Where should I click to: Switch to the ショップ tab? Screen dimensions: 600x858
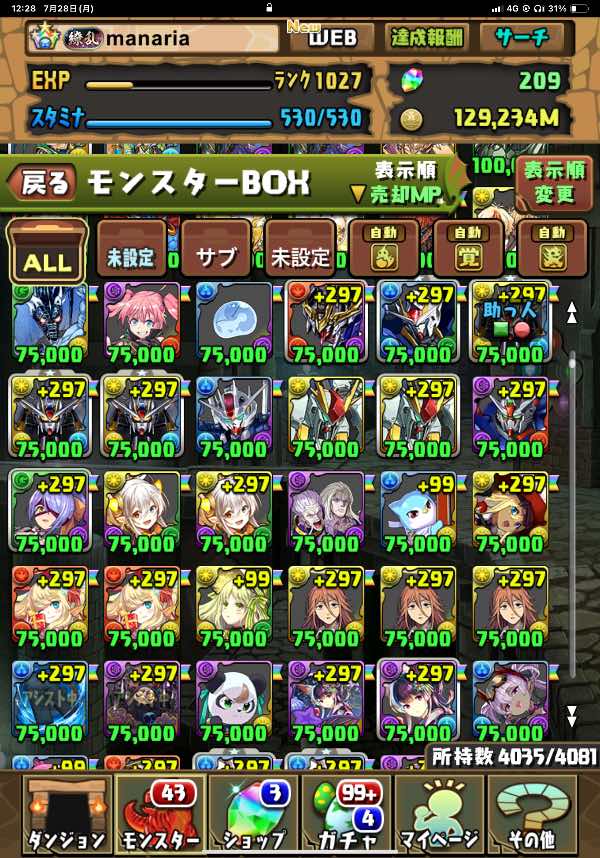(x=251, y=813)
